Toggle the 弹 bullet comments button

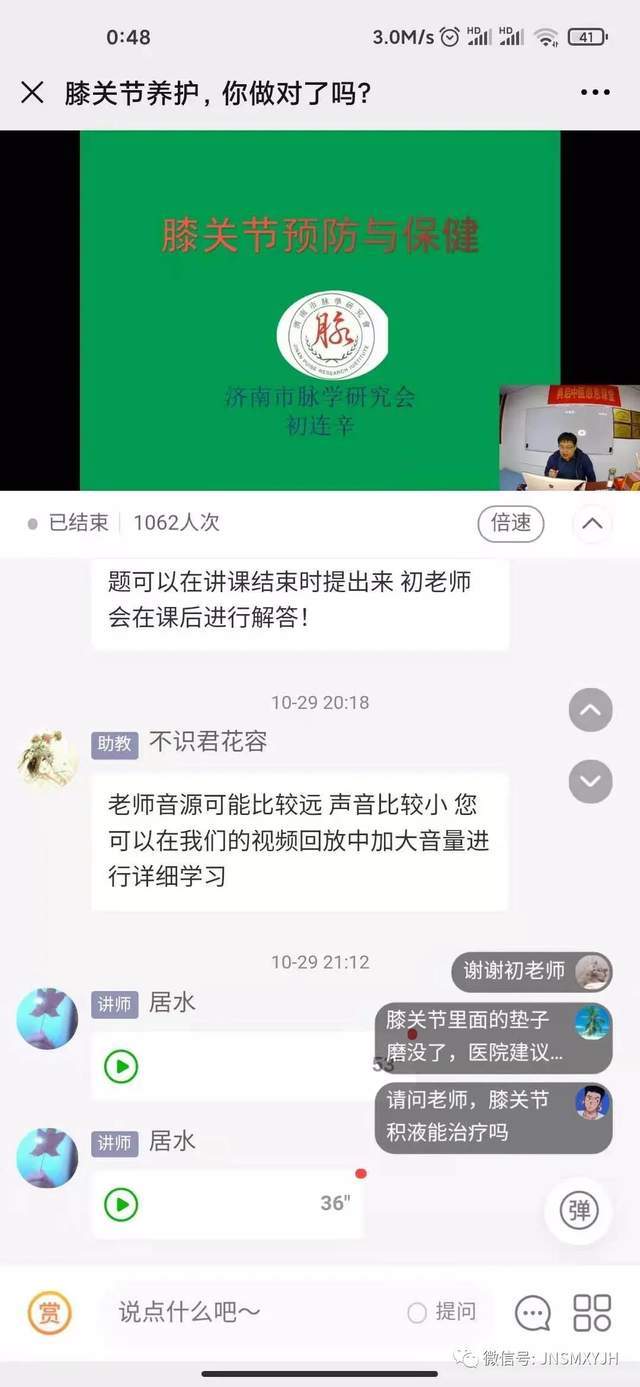pos(578,1211)
